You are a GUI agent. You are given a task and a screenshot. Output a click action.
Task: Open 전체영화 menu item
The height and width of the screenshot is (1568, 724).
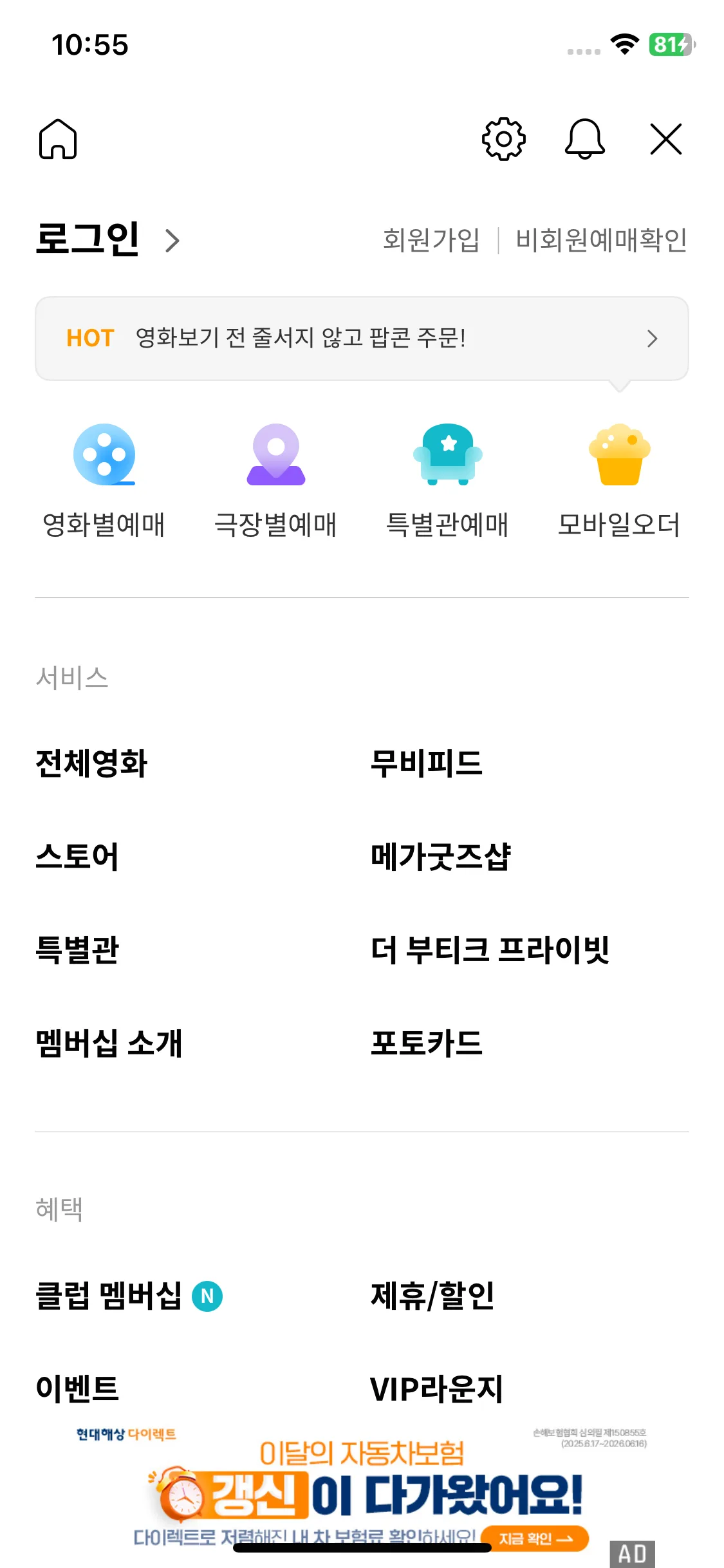(92, 763)
